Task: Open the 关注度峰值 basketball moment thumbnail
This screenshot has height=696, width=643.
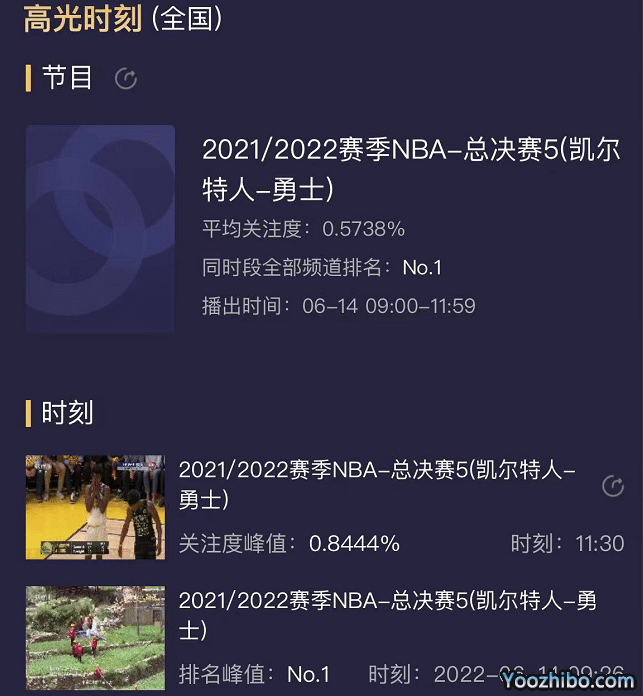Action: point(95,507)
